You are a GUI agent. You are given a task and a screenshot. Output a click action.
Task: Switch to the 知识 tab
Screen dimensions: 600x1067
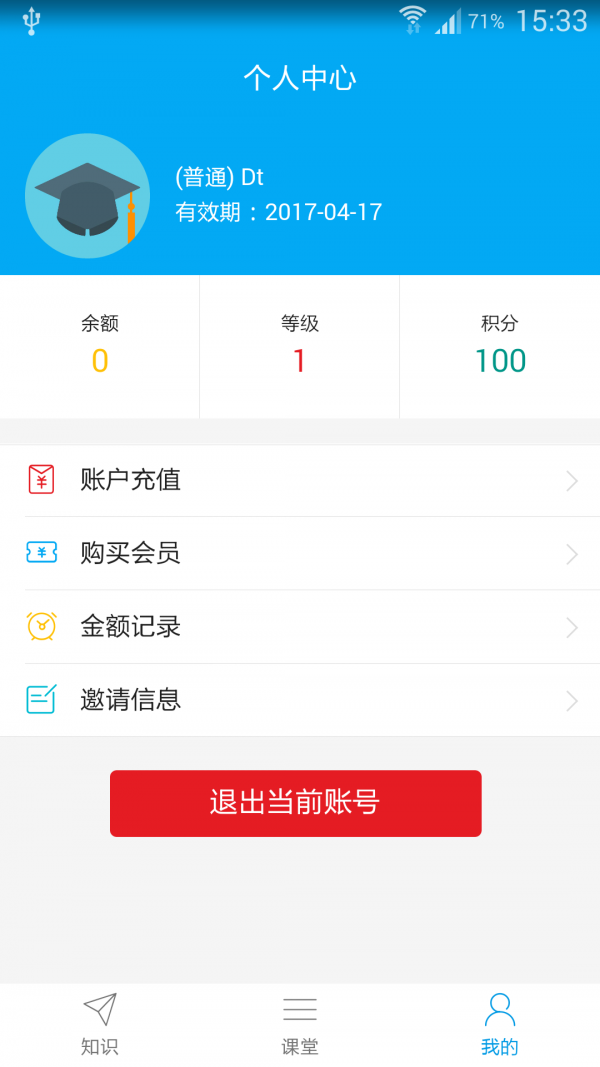click(x=100, y=1024)
